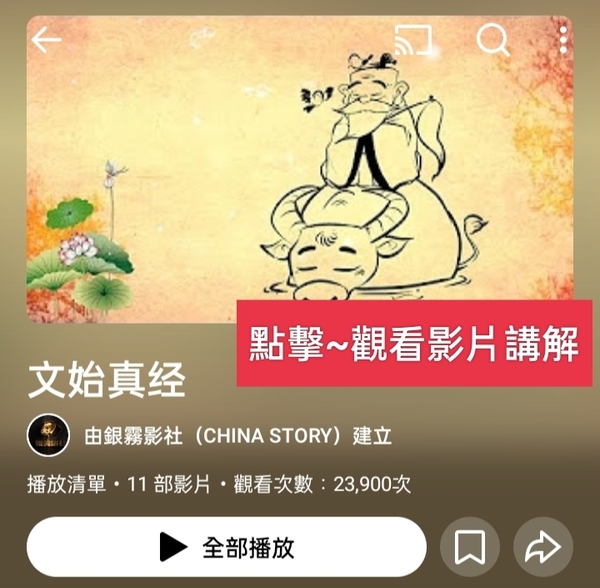The image size is (600, 588).
Task: Save this playlist with the bookmark icon
Action: (470, 546)
